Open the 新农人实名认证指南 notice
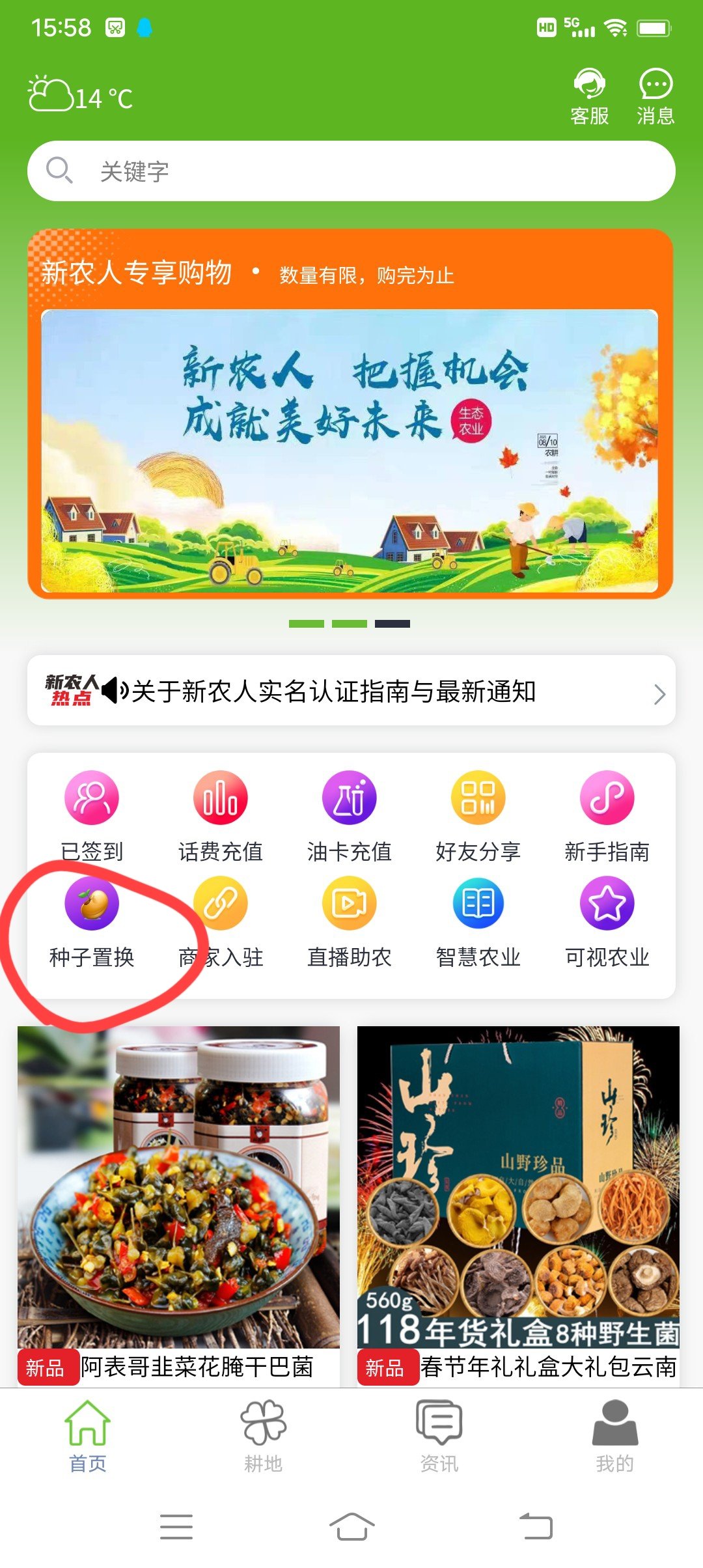This screenshot has width=703, height=1568. pyautogui.click(x=351, y=692)
